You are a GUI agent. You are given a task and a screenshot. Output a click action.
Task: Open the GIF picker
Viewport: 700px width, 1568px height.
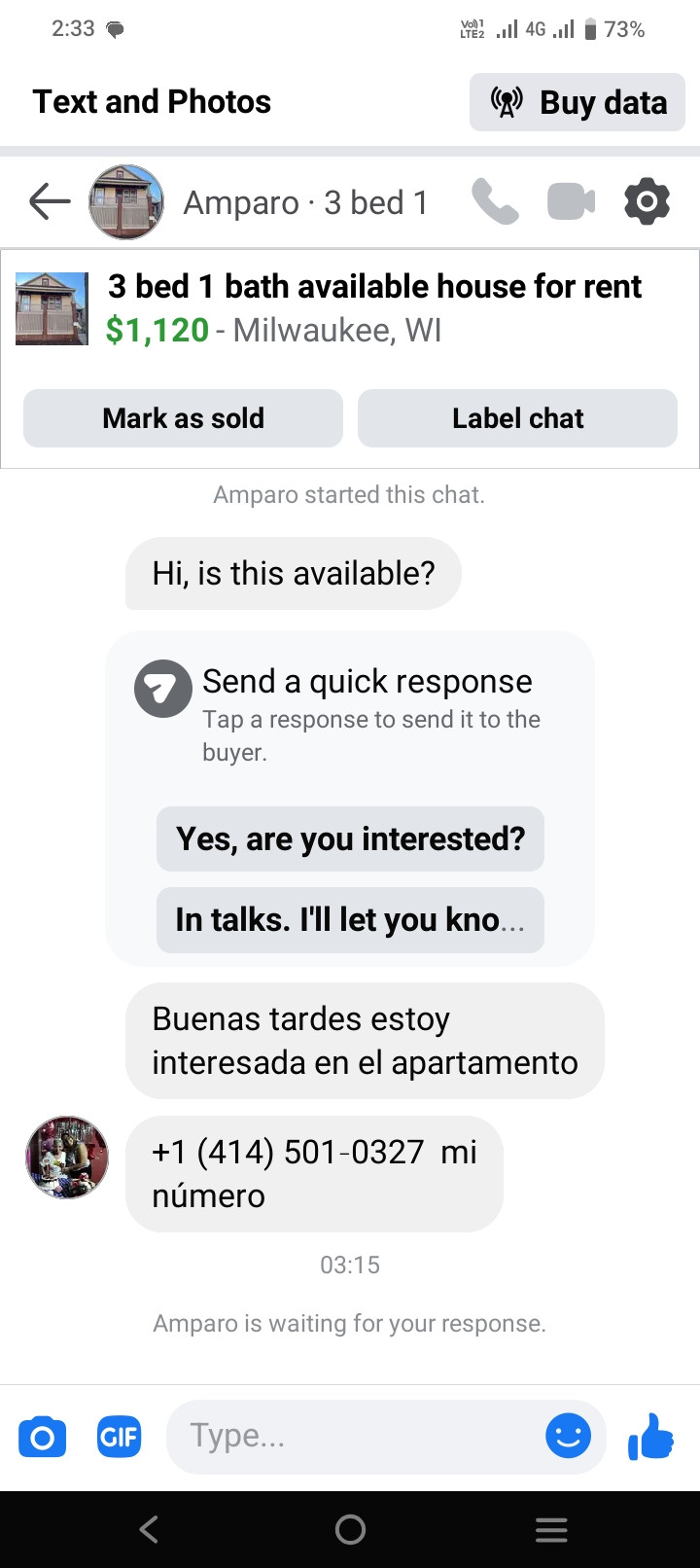pos(119,1437)
